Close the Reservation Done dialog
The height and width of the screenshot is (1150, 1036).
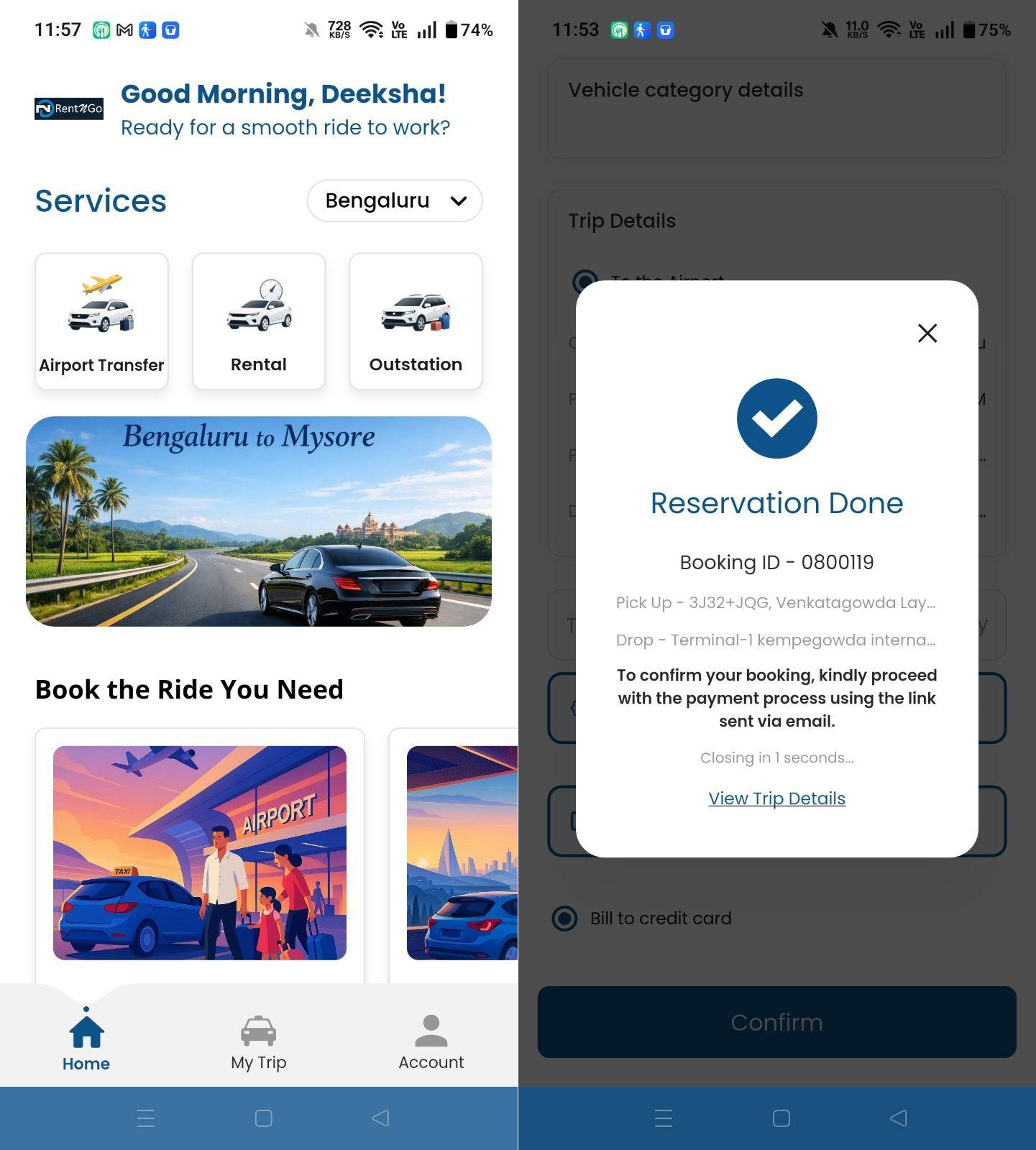(927, 333)
